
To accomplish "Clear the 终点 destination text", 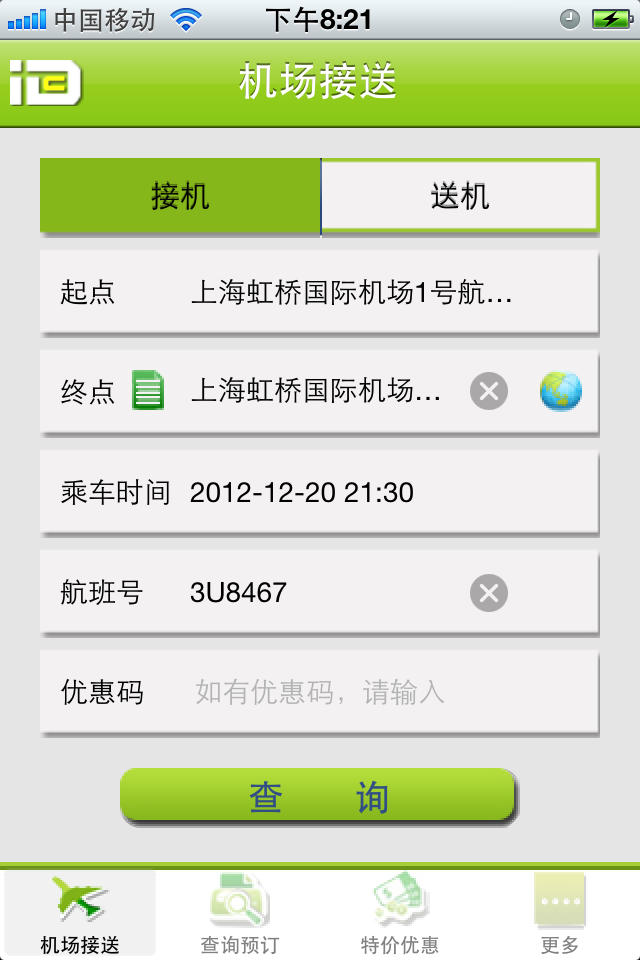I will tap(489, 391).
